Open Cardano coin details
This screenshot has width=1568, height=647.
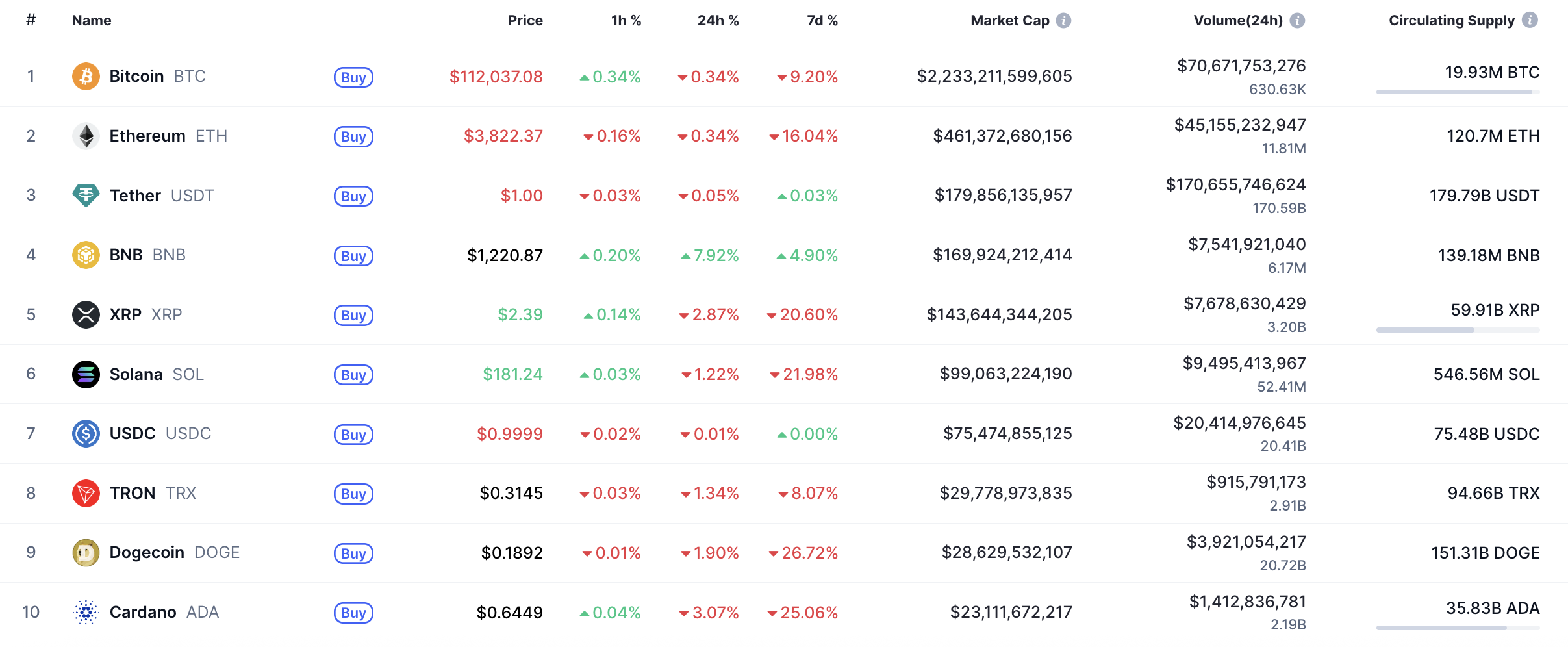point(143,613)
